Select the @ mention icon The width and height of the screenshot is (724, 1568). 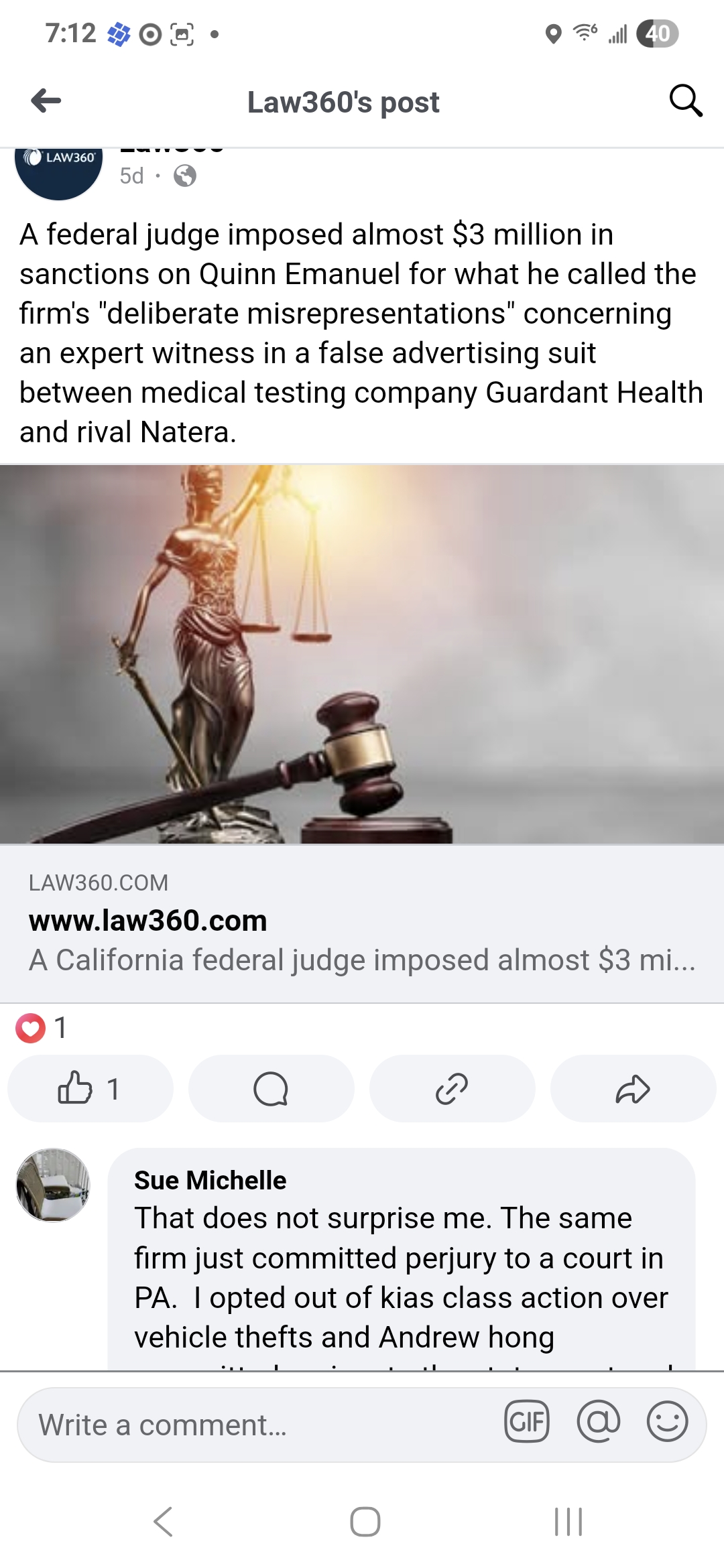tap(600, 1422)
